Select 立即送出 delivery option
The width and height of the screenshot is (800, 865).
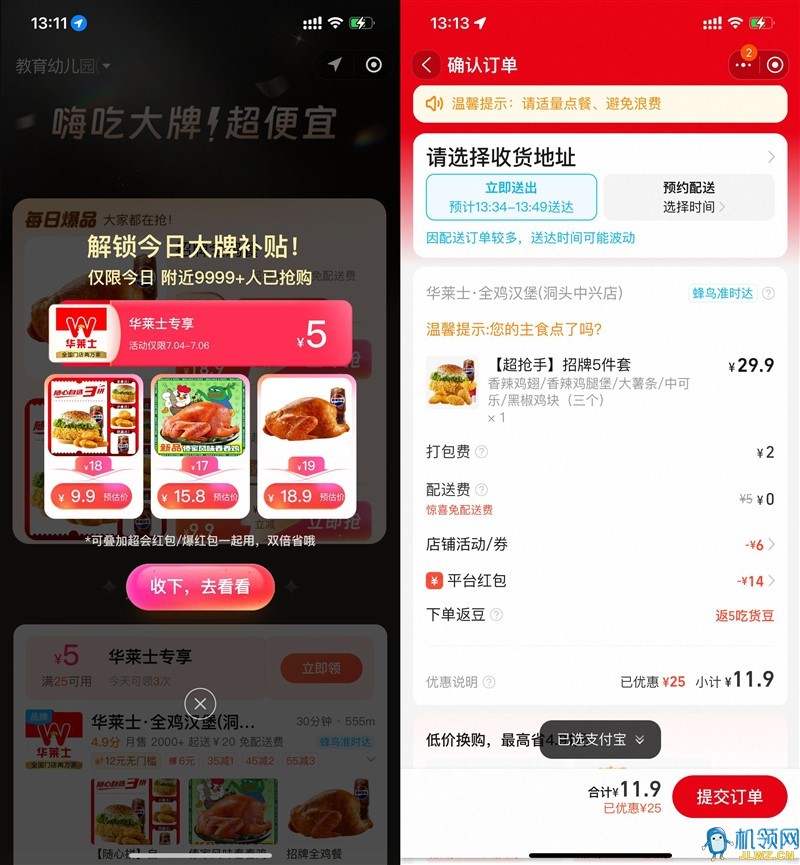(x=511, y=197)
